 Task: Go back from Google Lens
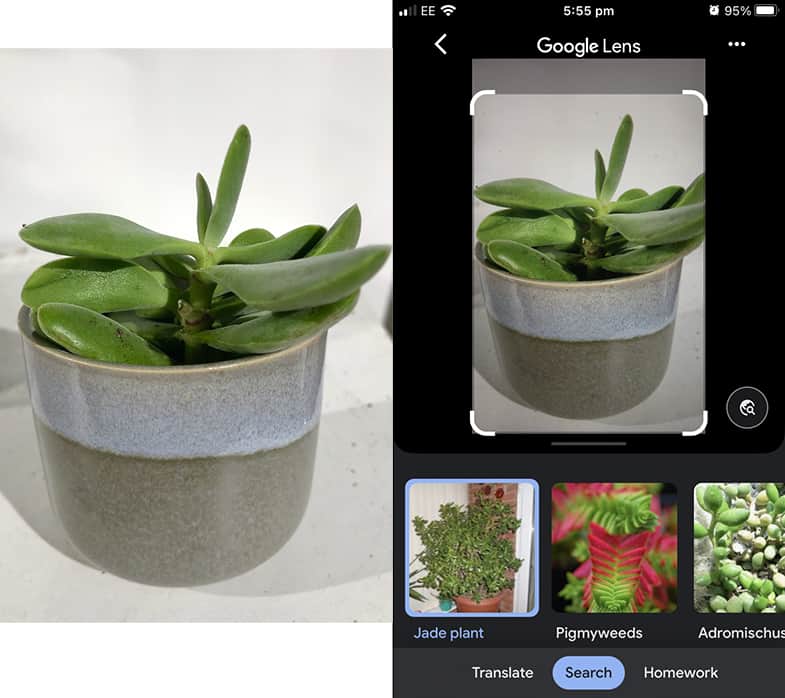441,44
